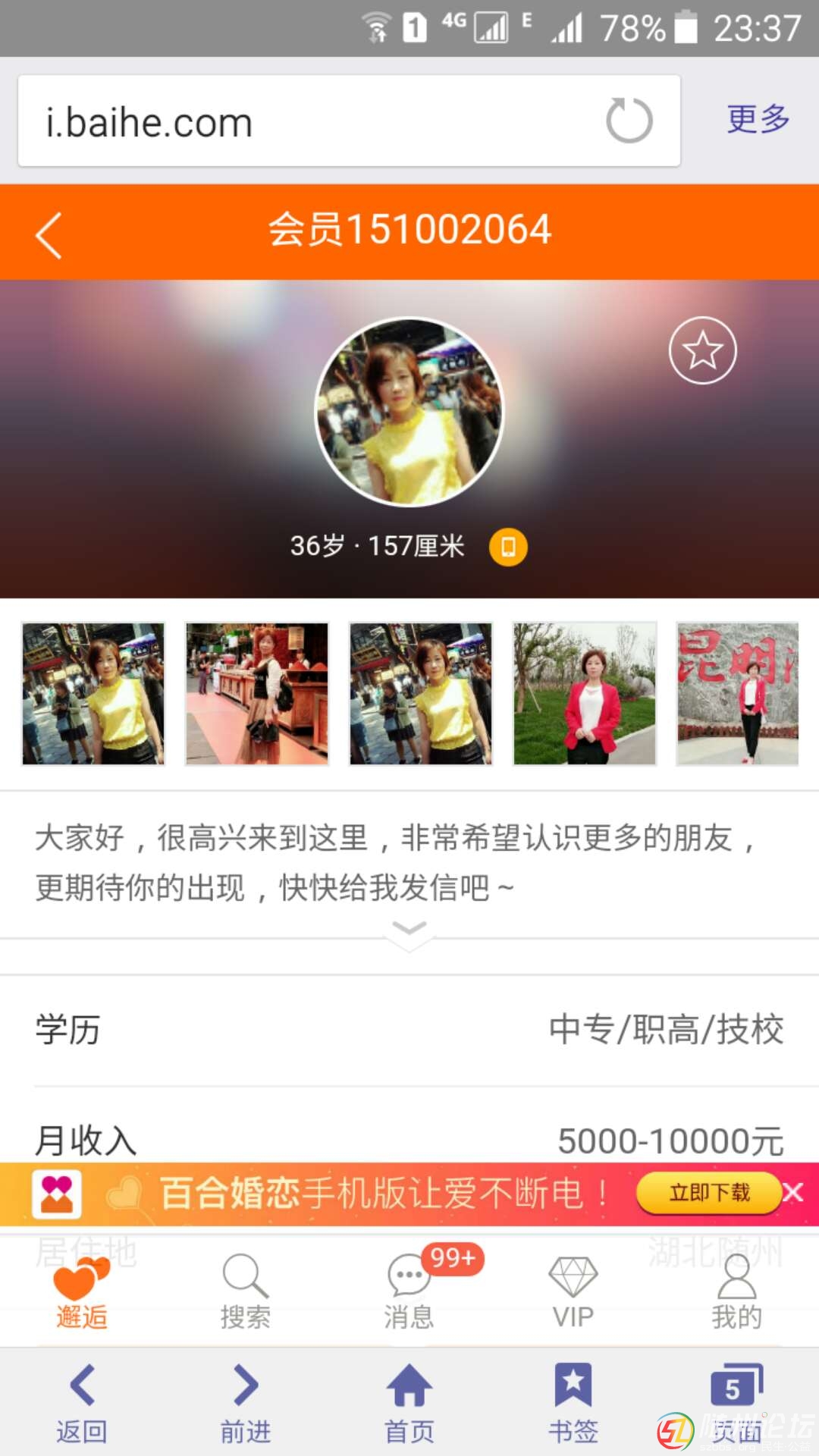Screen dimensions: 819x1456
Task: Favorite this member with the star icon
Action: click(x=702, y=350)
